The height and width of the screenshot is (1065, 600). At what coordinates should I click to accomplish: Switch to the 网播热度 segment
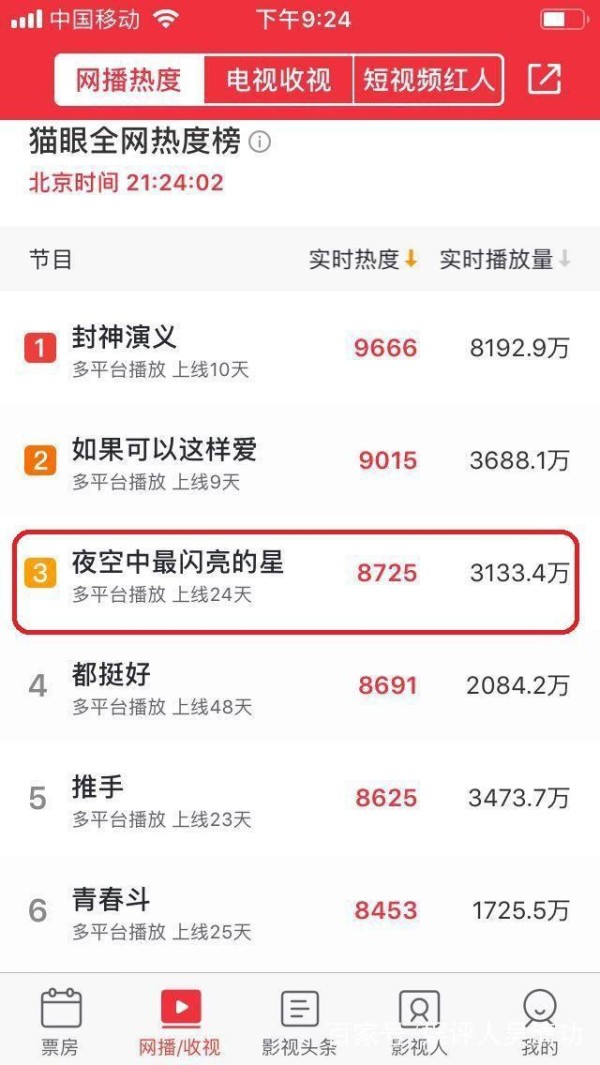[x=129, y=80]
